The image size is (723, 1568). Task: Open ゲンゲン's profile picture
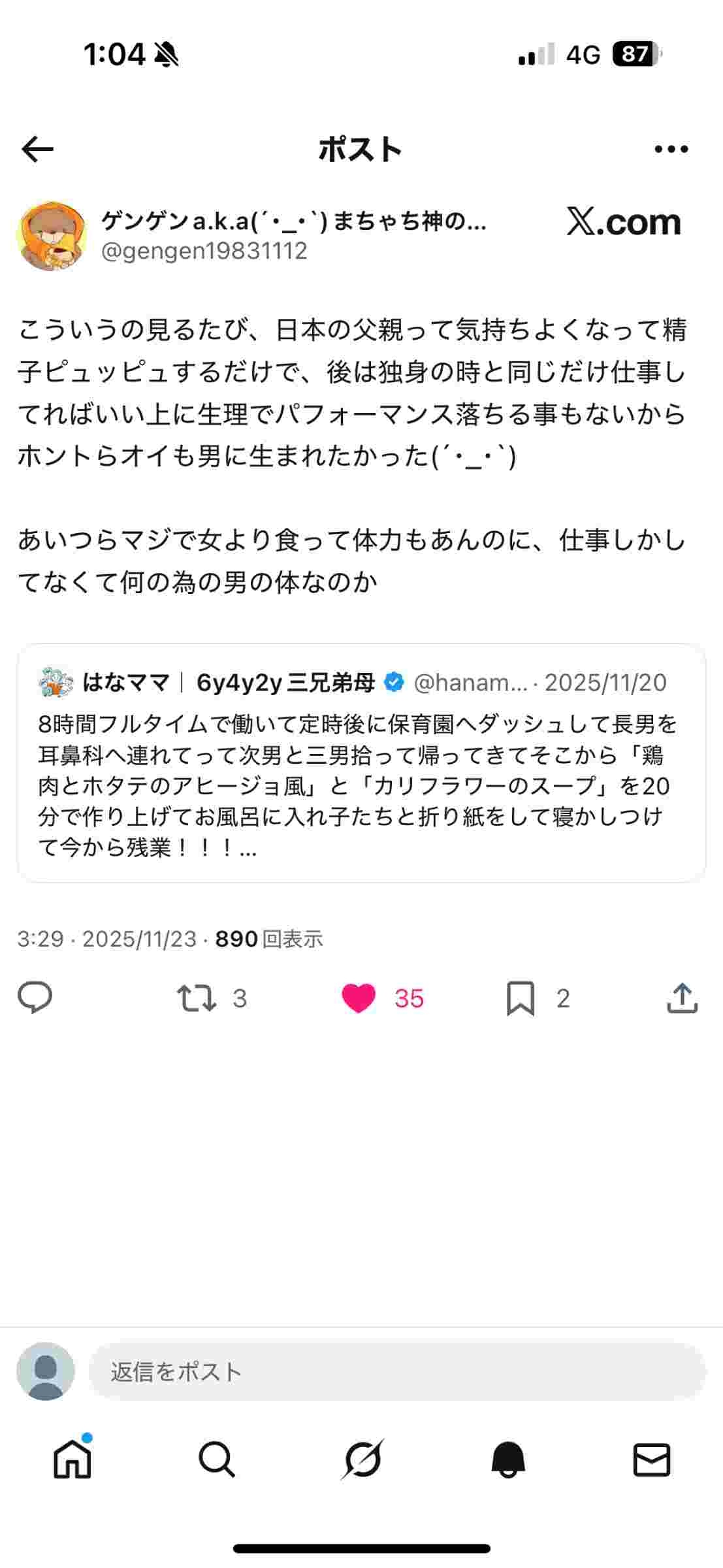coord(51,236)
